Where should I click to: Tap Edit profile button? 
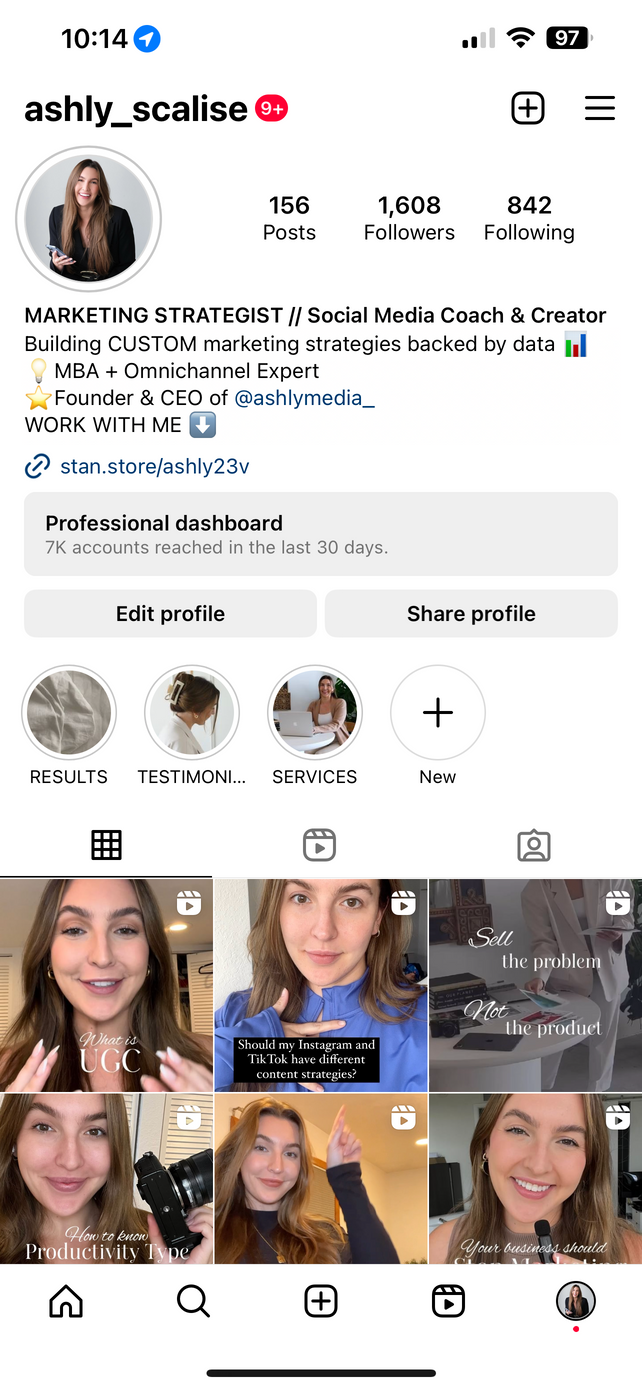point(170,614)
